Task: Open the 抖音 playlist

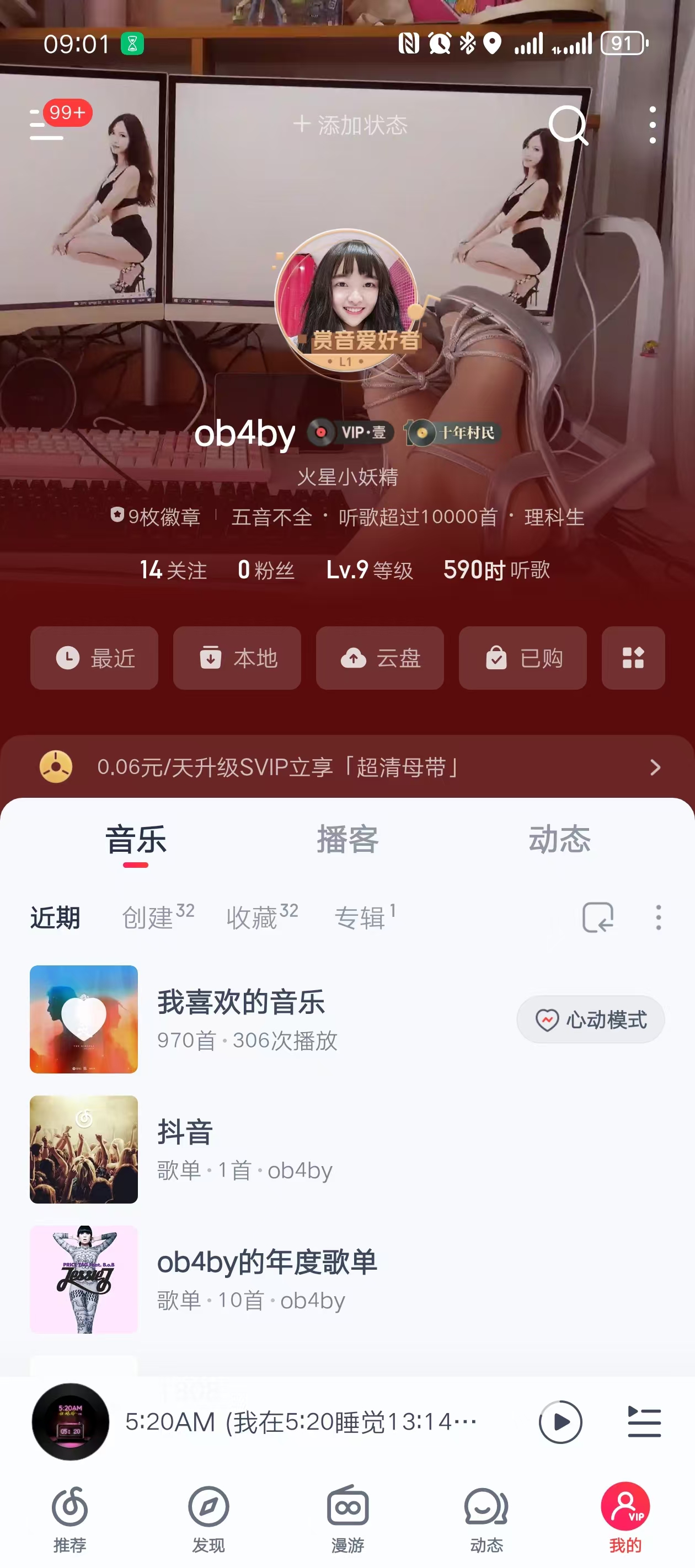Action: pyautogui.click(x=244, y=1149)
